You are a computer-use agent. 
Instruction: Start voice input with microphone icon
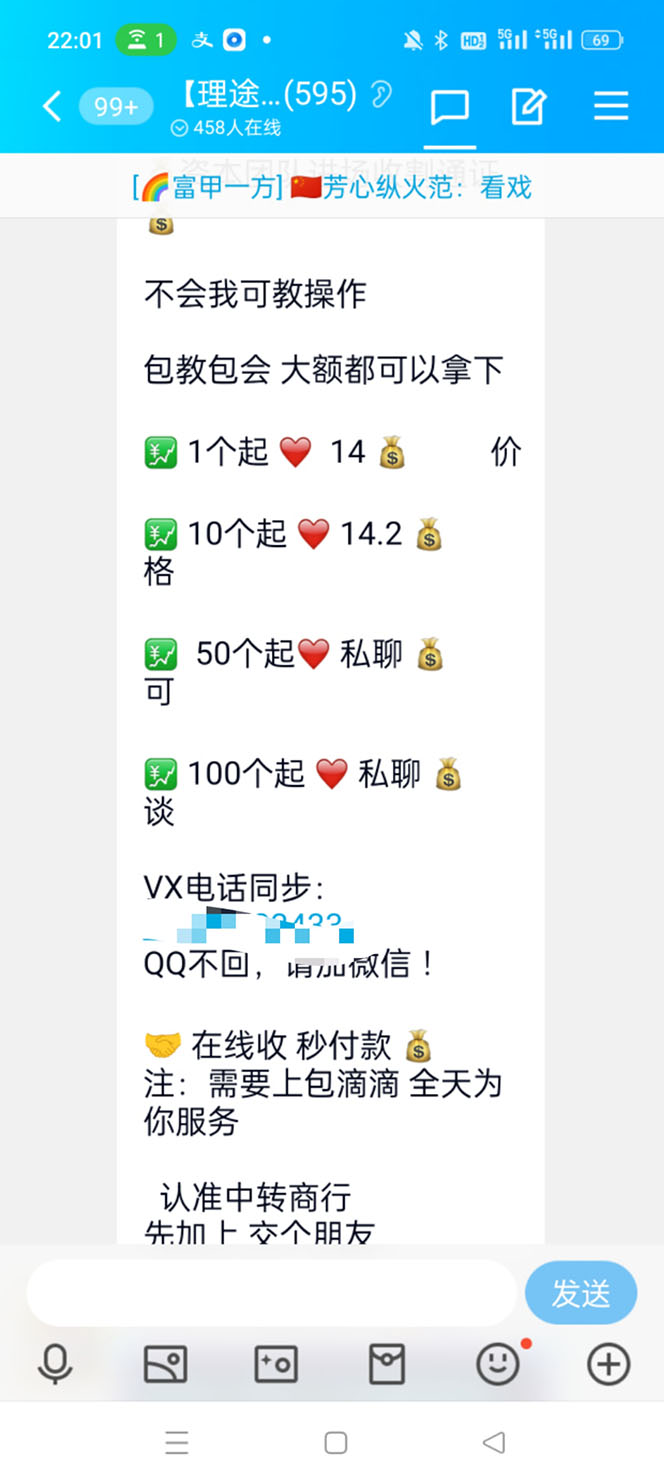(55, 1363)
